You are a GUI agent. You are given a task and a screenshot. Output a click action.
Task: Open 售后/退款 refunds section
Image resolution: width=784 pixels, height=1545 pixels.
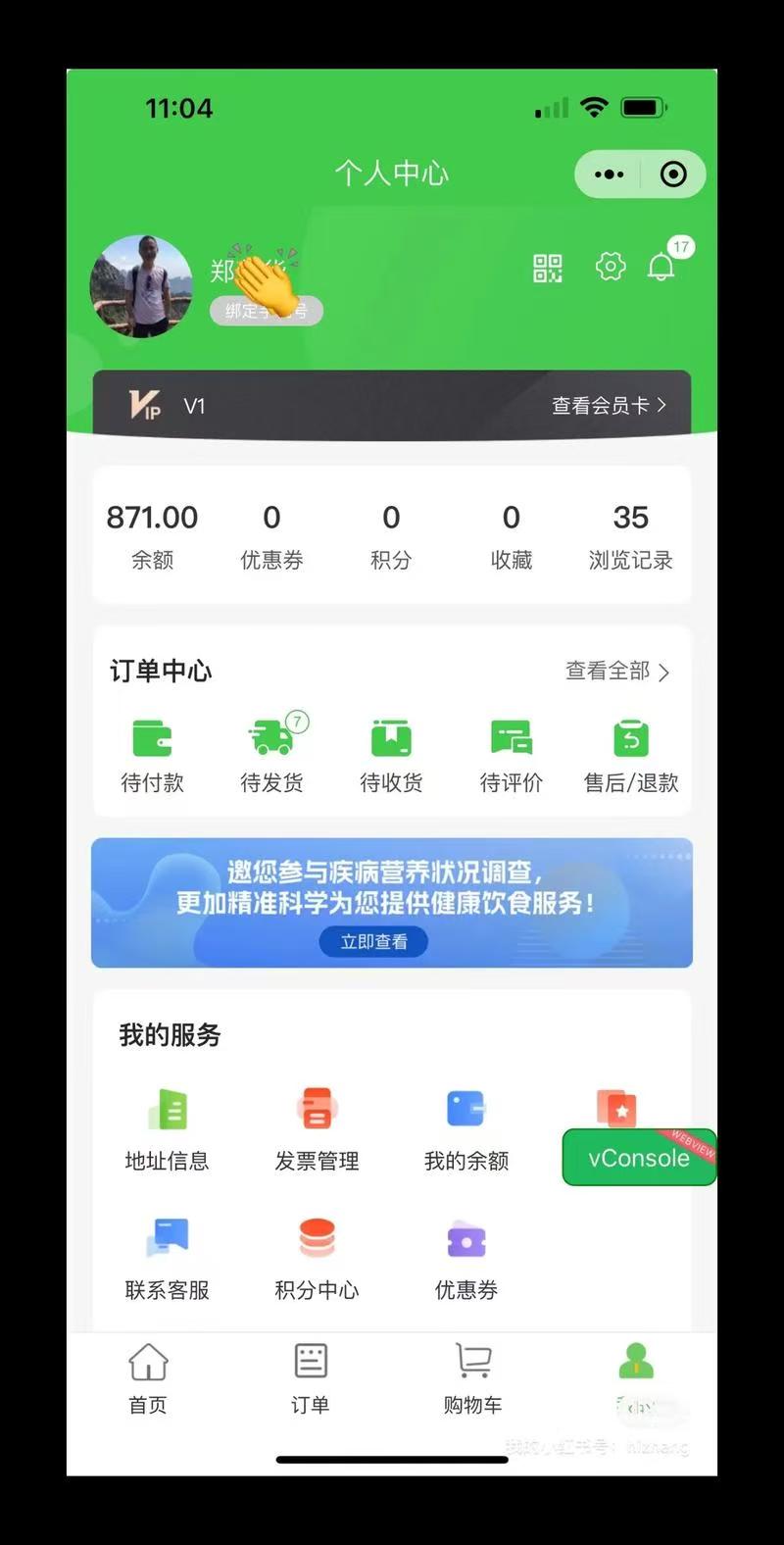coord(630,753)
